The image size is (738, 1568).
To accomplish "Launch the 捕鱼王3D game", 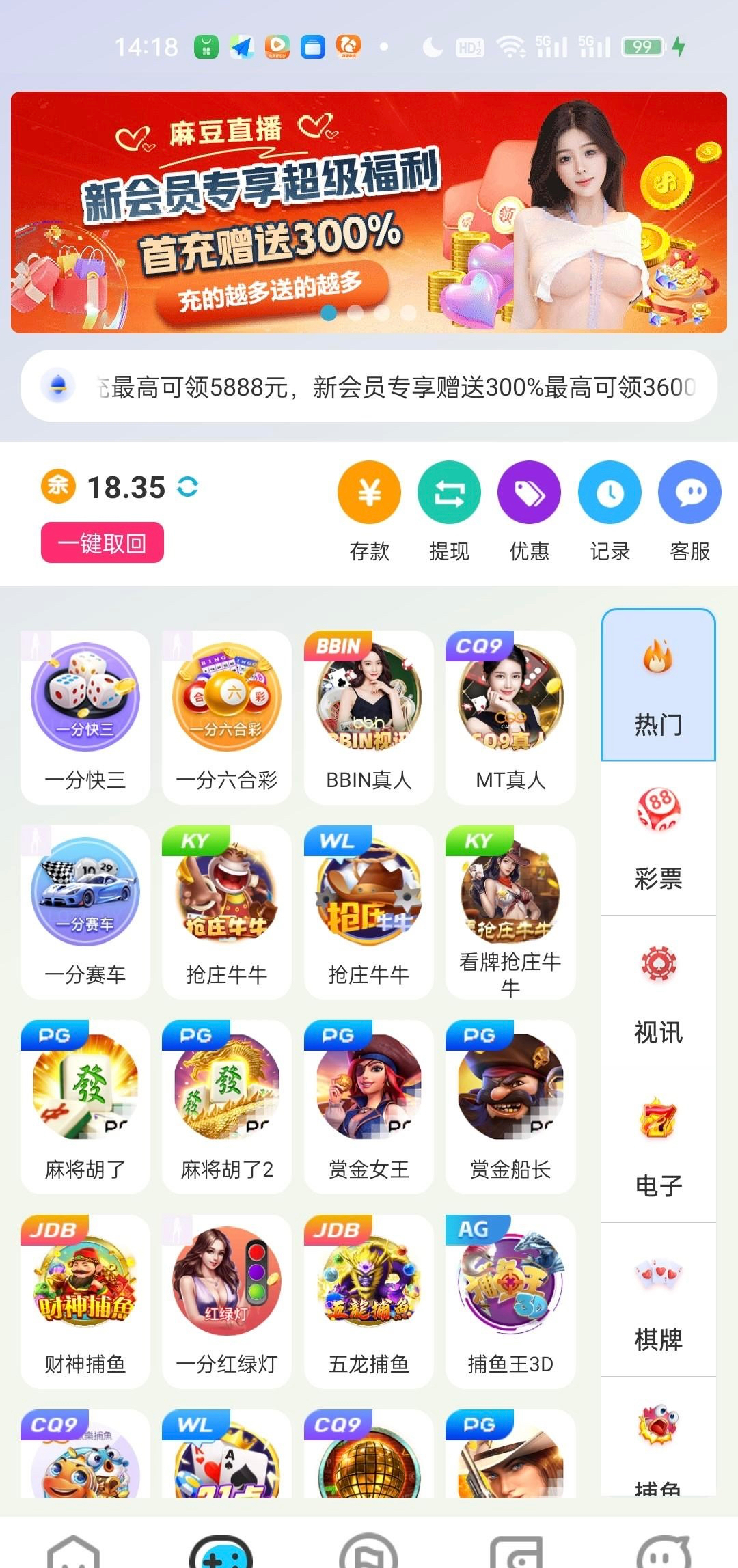I will click(510, 1301).
